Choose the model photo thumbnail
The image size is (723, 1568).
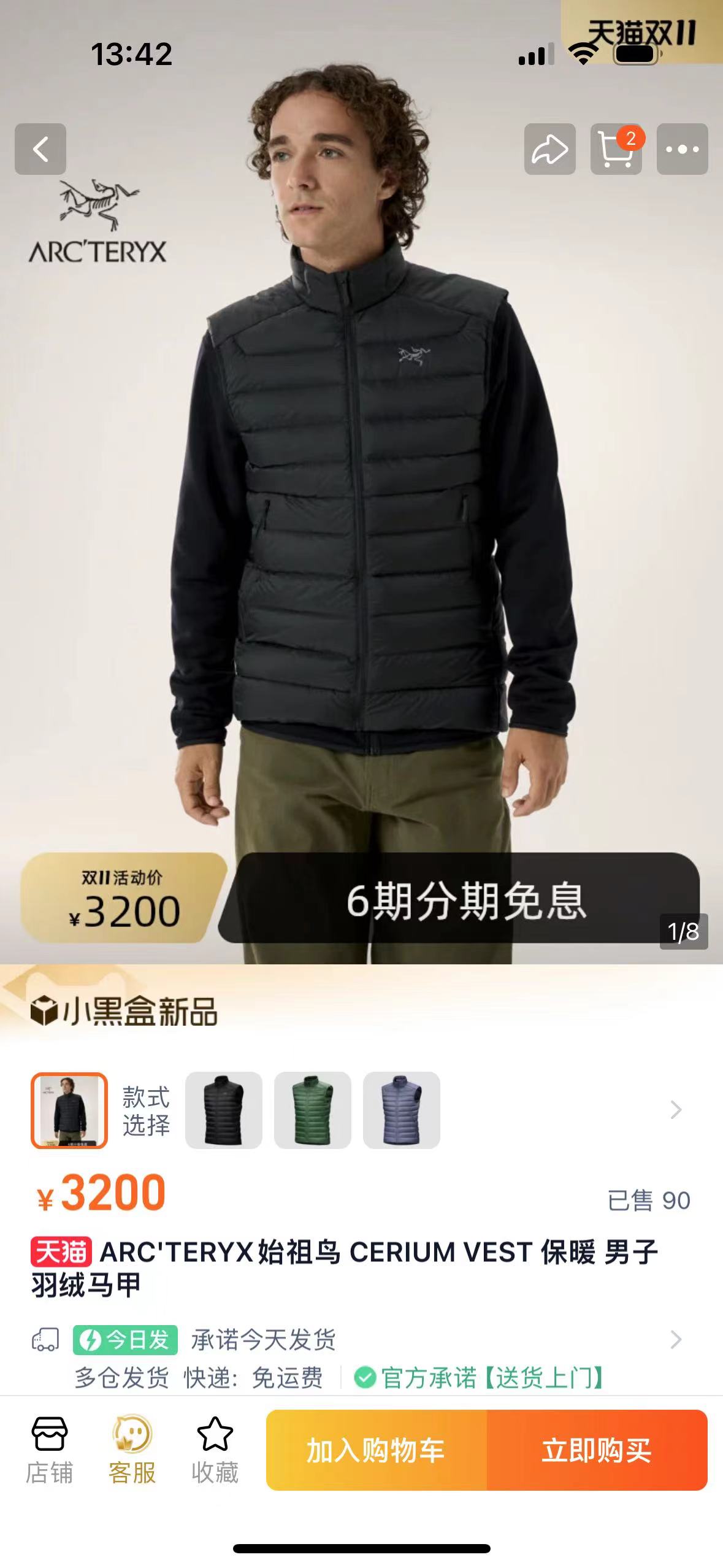click(69, 1110)
